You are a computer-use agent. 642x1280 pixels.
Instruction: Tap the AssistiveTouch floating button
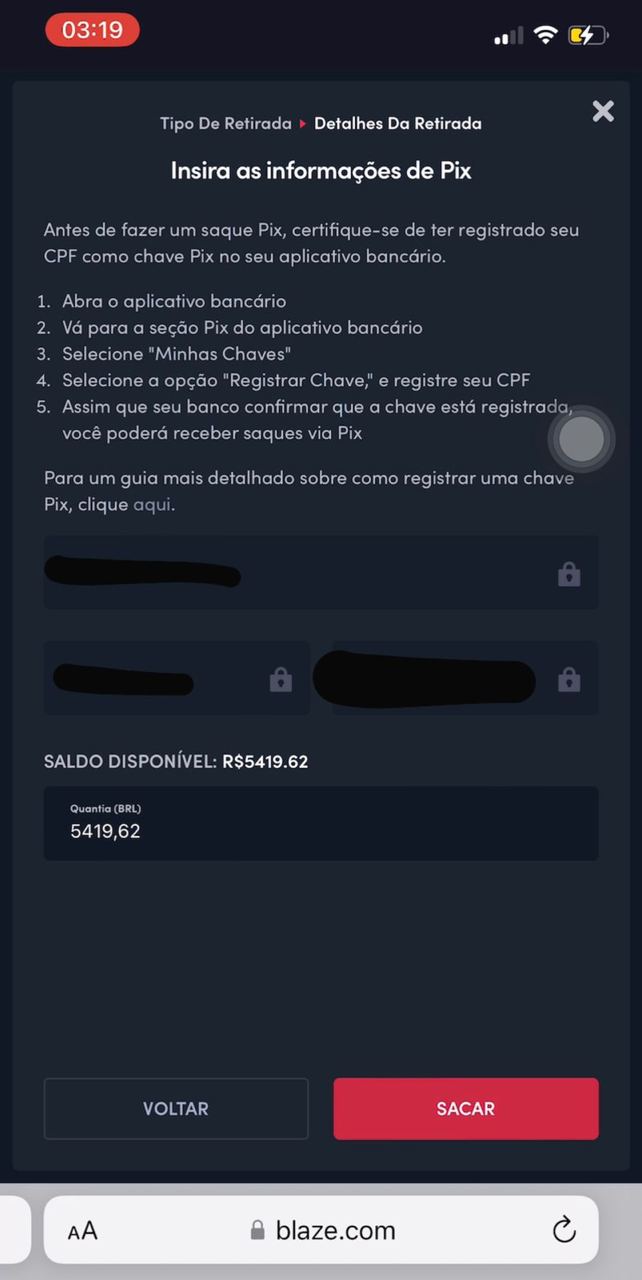[x=581, y=439]
